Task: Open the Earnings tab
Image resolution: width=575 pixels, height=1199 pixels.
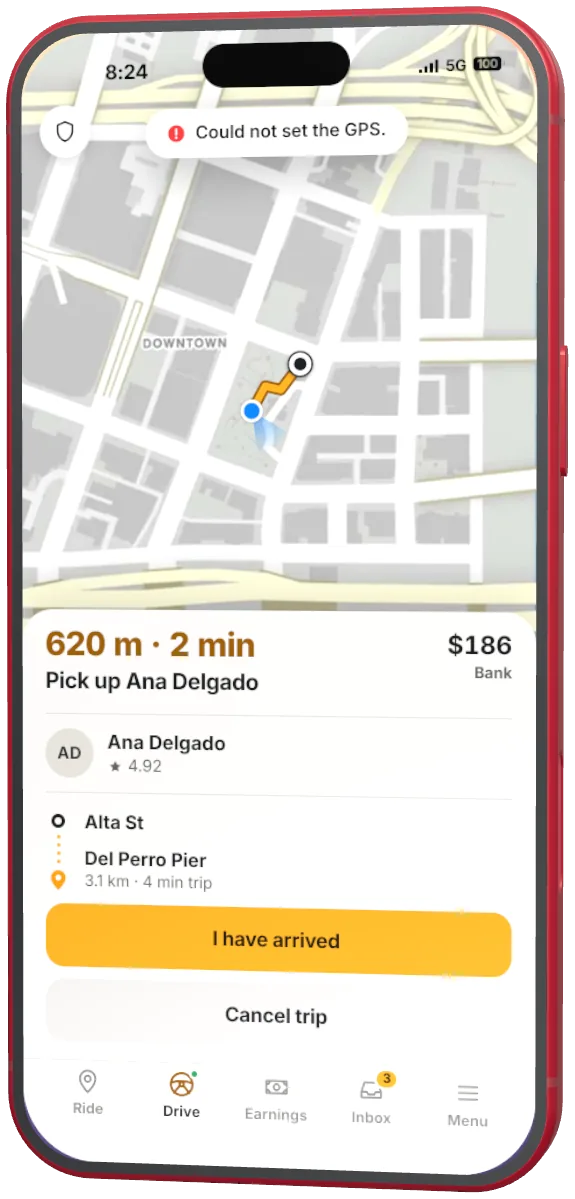Action: click(x=276, y=1100)
